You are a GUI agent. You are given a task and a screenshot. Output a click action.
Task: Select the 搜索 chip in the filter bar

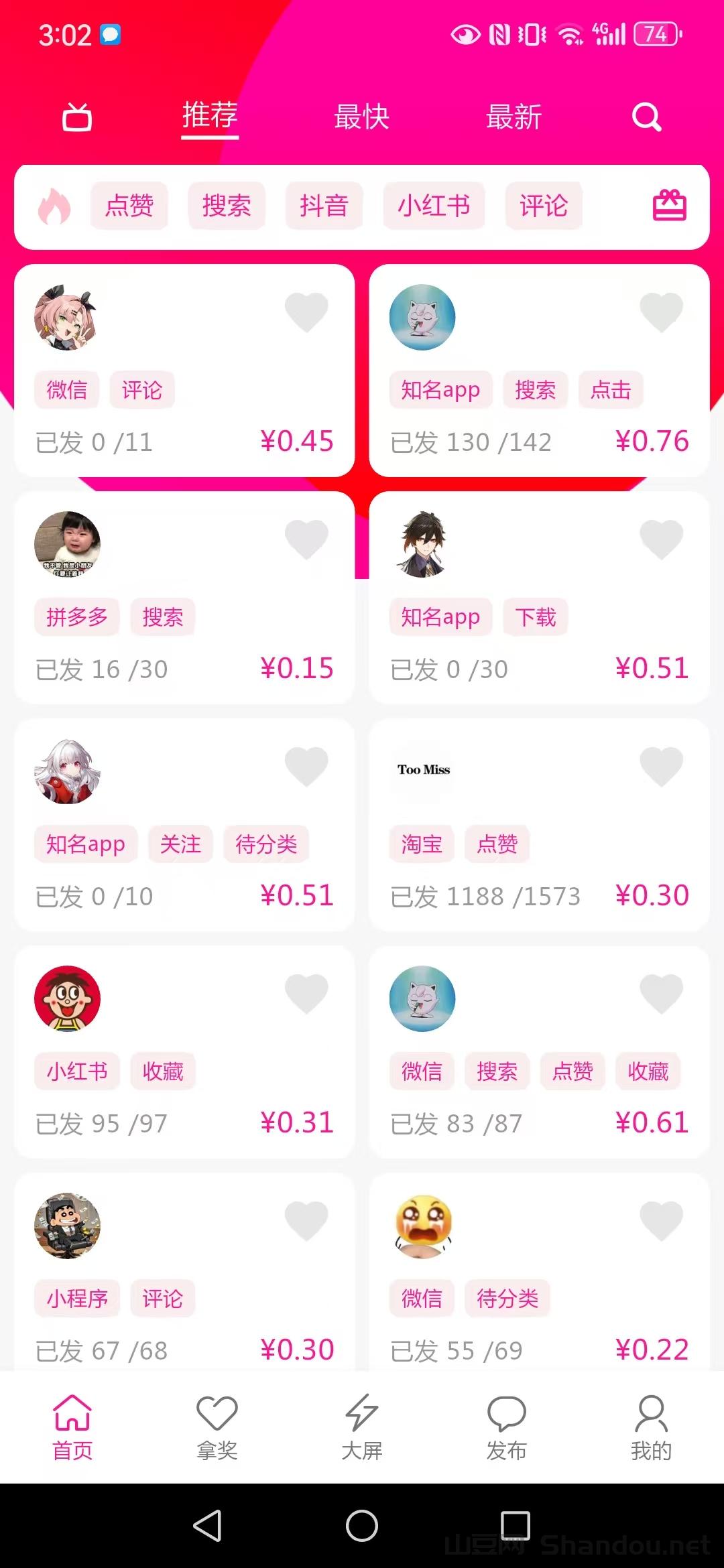pos(227,206)
